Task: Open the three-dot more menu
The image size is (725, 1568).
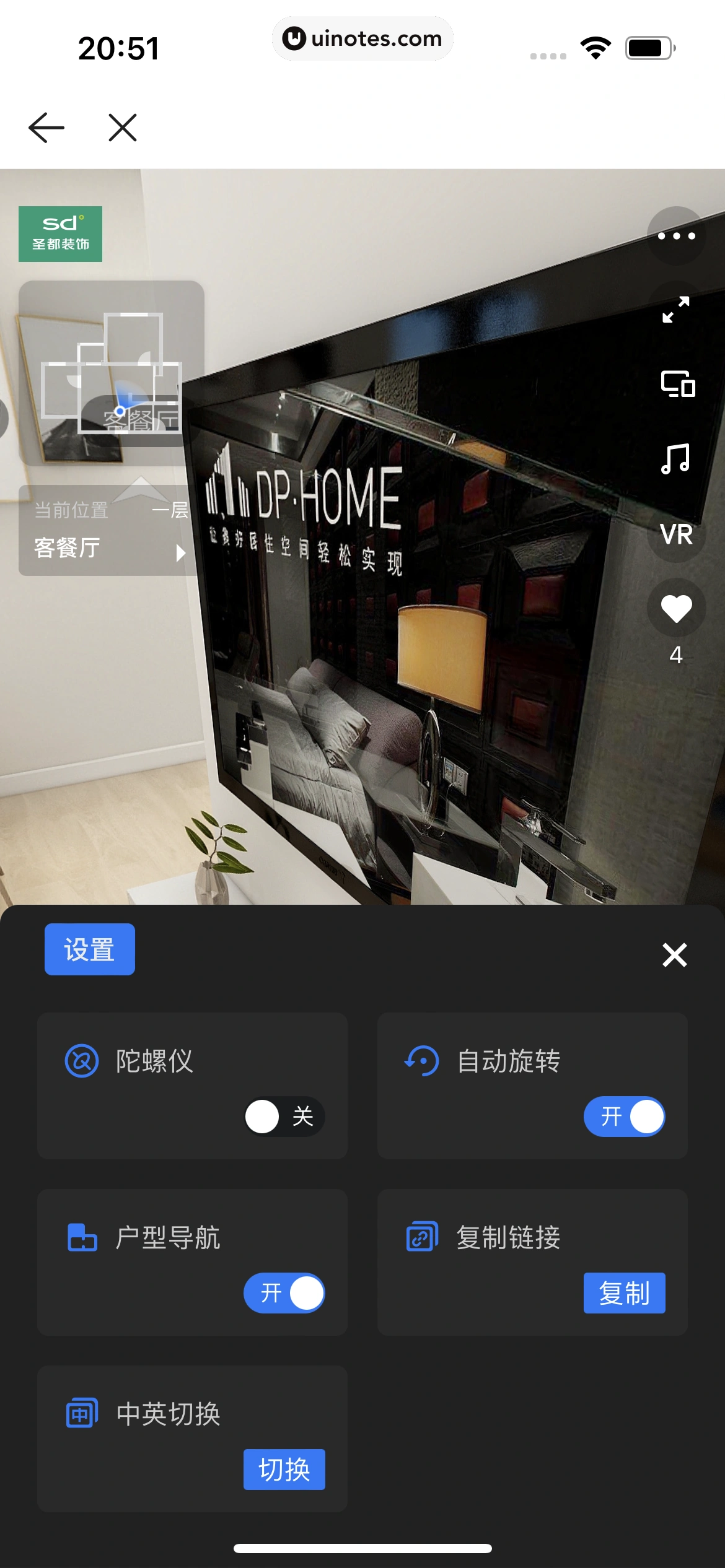Action: pyautogui.click(x=676, y=236)
